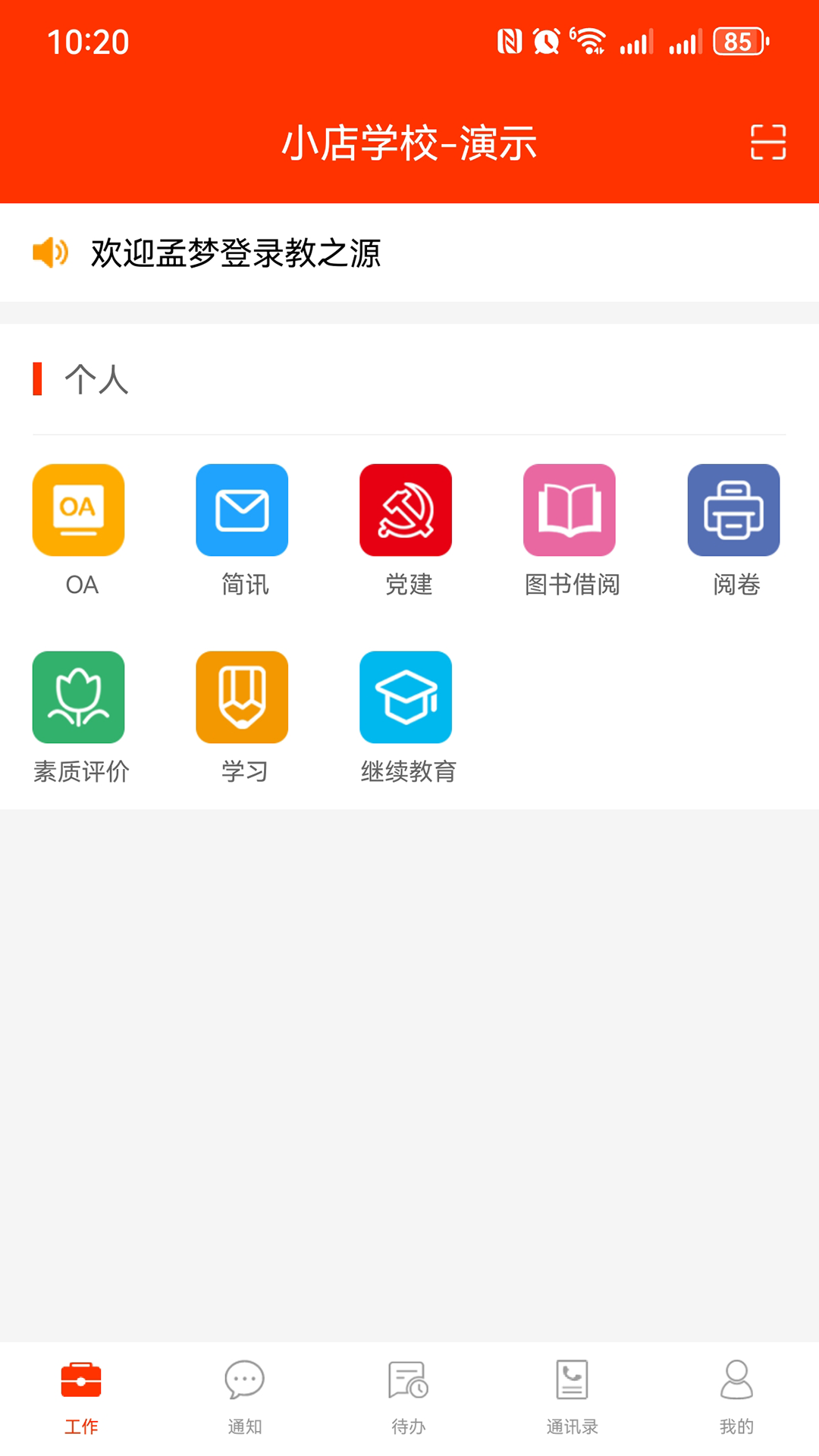Tap the 小店学校-演示 title
The height and width of the screenshot is (1456, 819).
coord(409,143)
